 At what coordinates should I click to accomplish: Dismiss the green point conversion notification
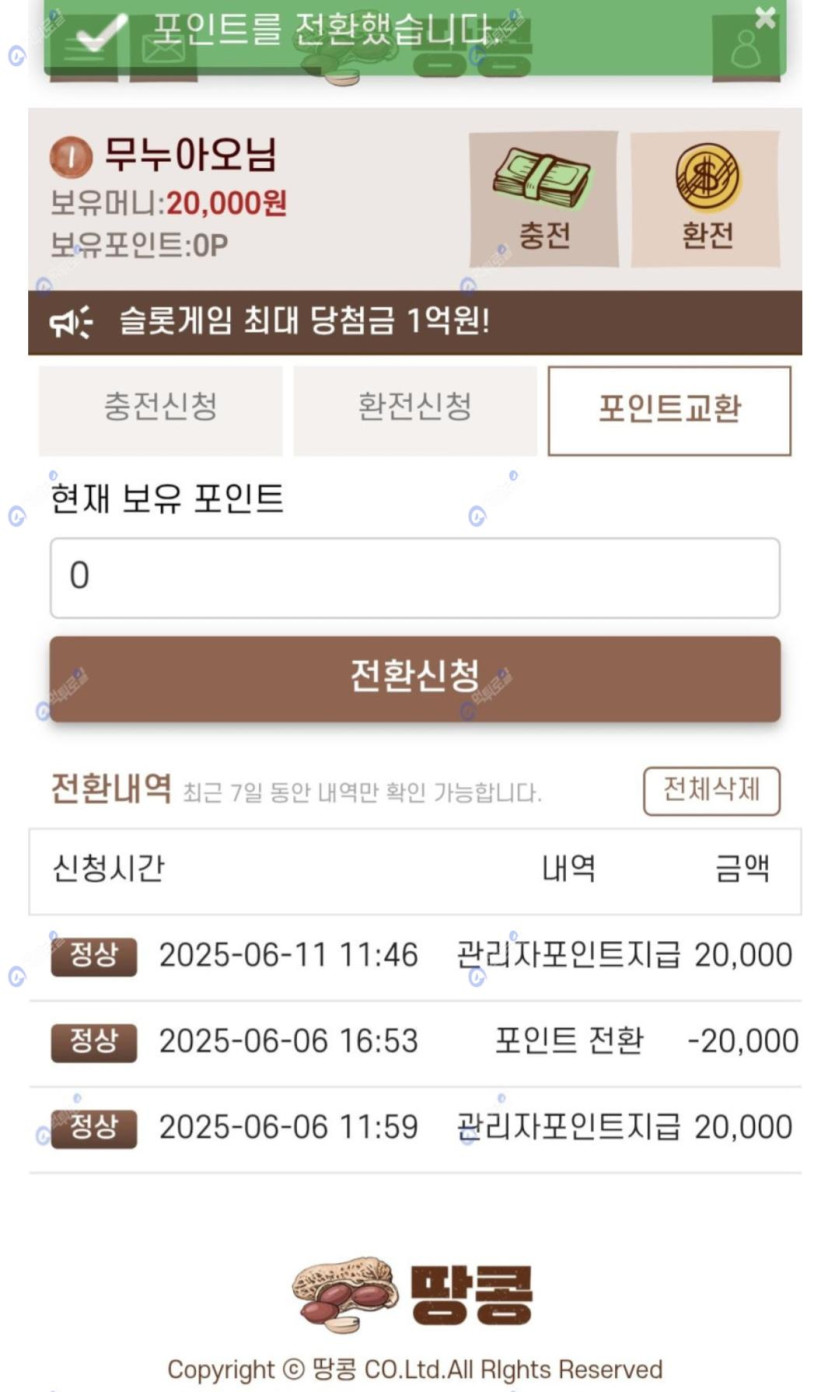click(765, 18)
